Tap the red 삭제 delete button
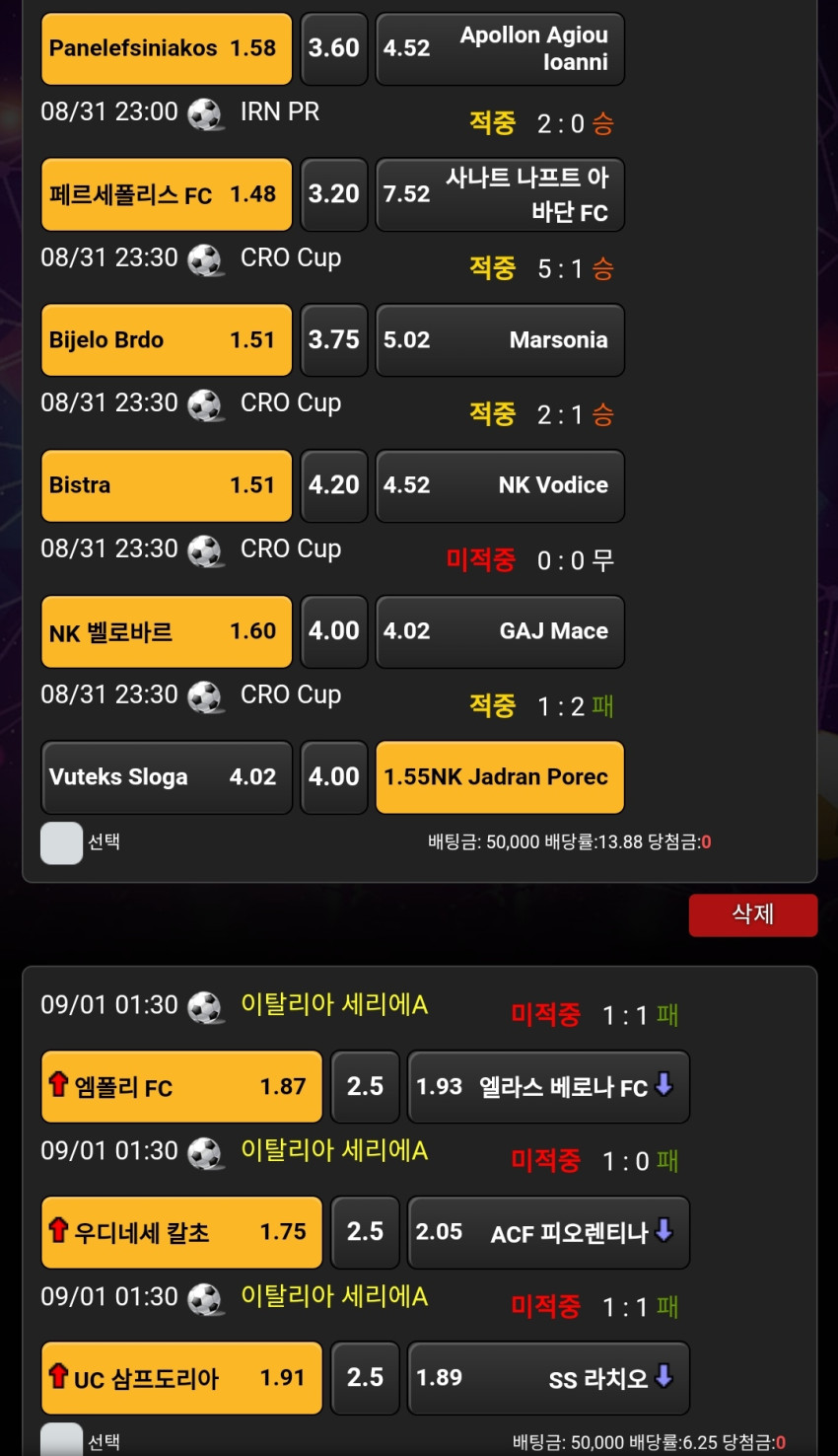This screenshot has height=1456, width=838. click(x=753, y=914)
